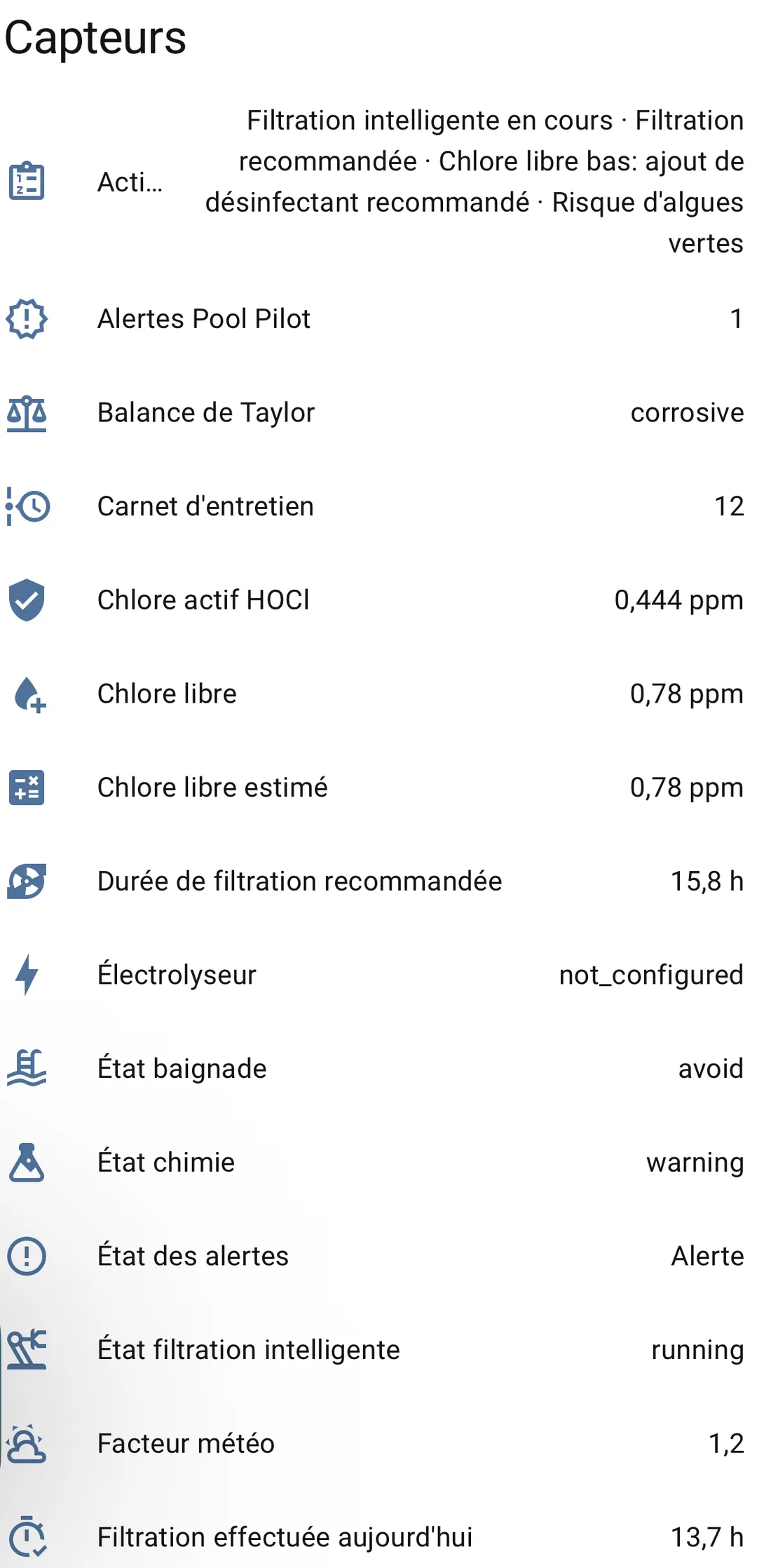Open the État chimie warning row
Viewport: 771px width, 1568px height.
375,1163
